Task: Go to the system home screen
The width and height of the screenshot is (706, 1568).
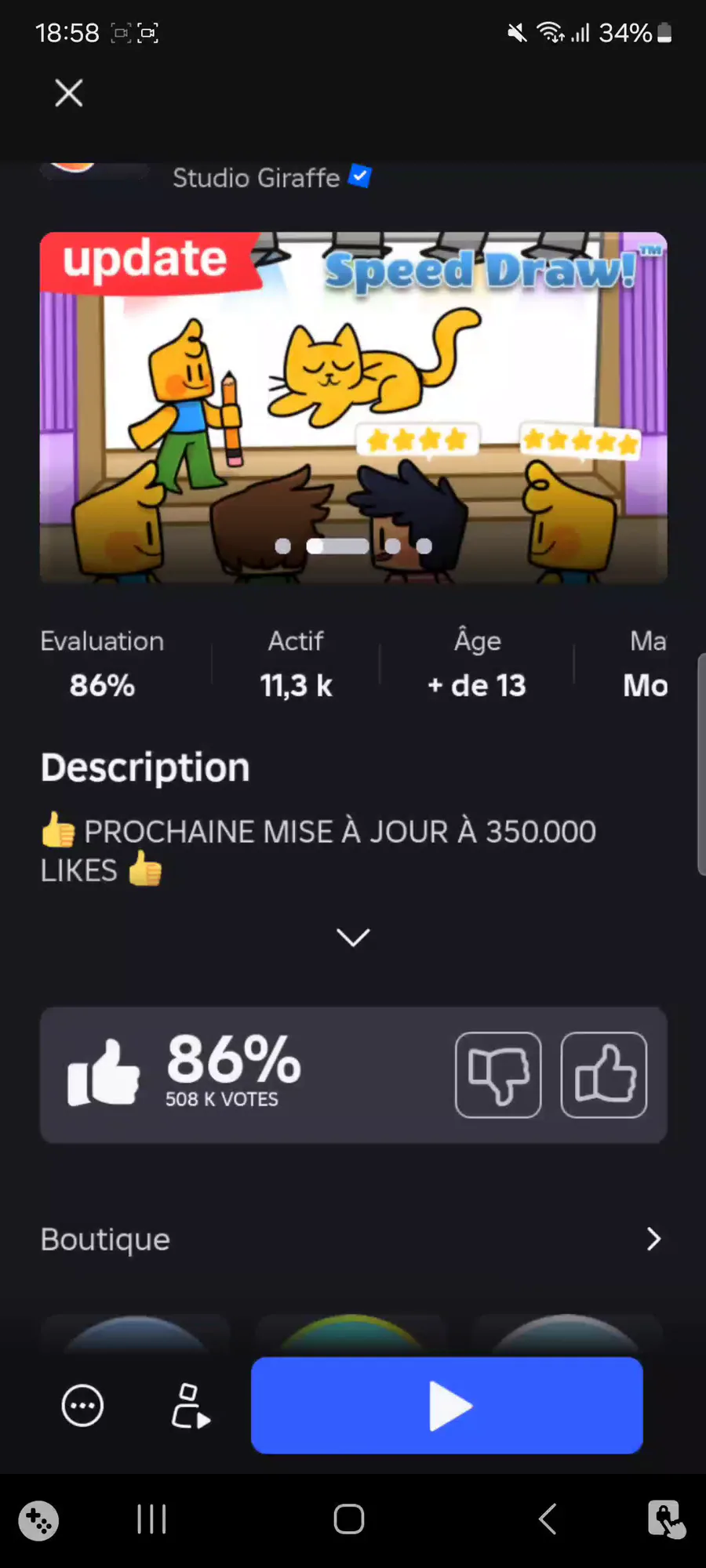Action: [349, 1519]
